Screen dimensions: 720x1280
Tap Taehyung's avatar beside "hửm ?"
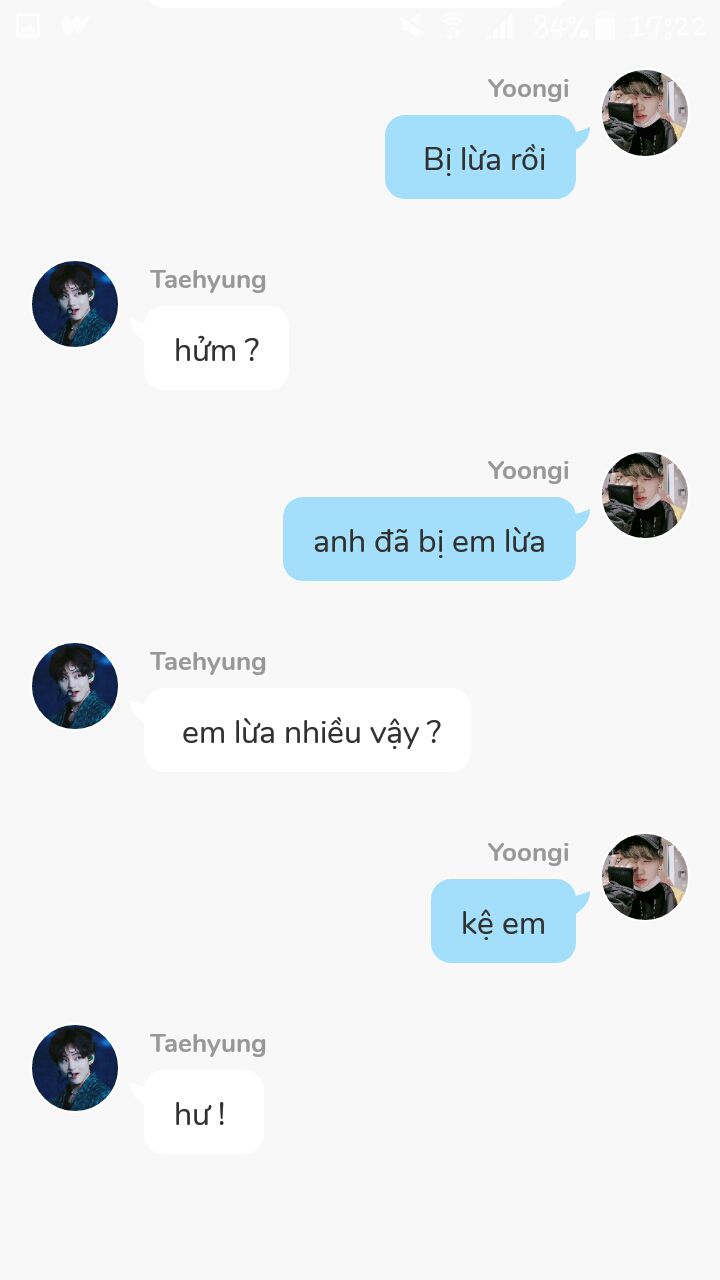[x=75, y=304]
